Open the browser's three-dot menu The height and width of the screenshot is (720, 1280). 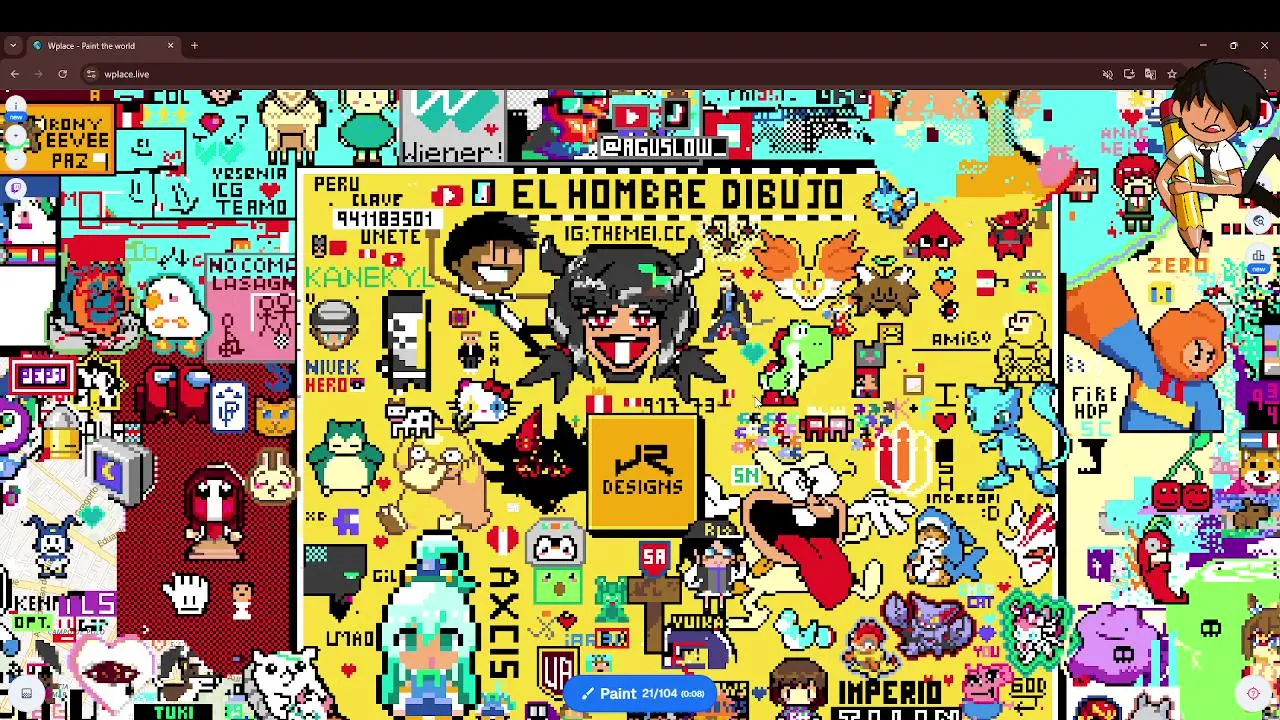click(x=1265, y=74)
